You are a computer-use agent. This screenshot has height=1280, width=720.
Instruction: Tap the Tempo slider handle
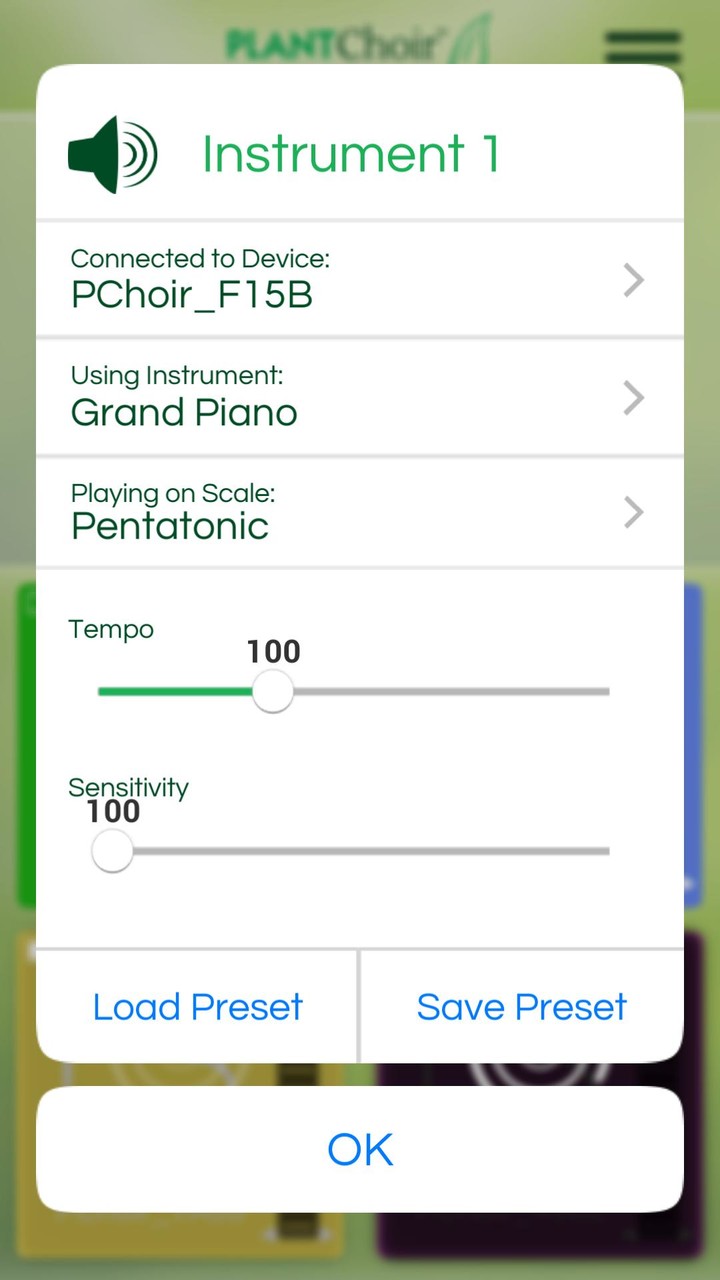pyautogui.click(x=272, y=692)
